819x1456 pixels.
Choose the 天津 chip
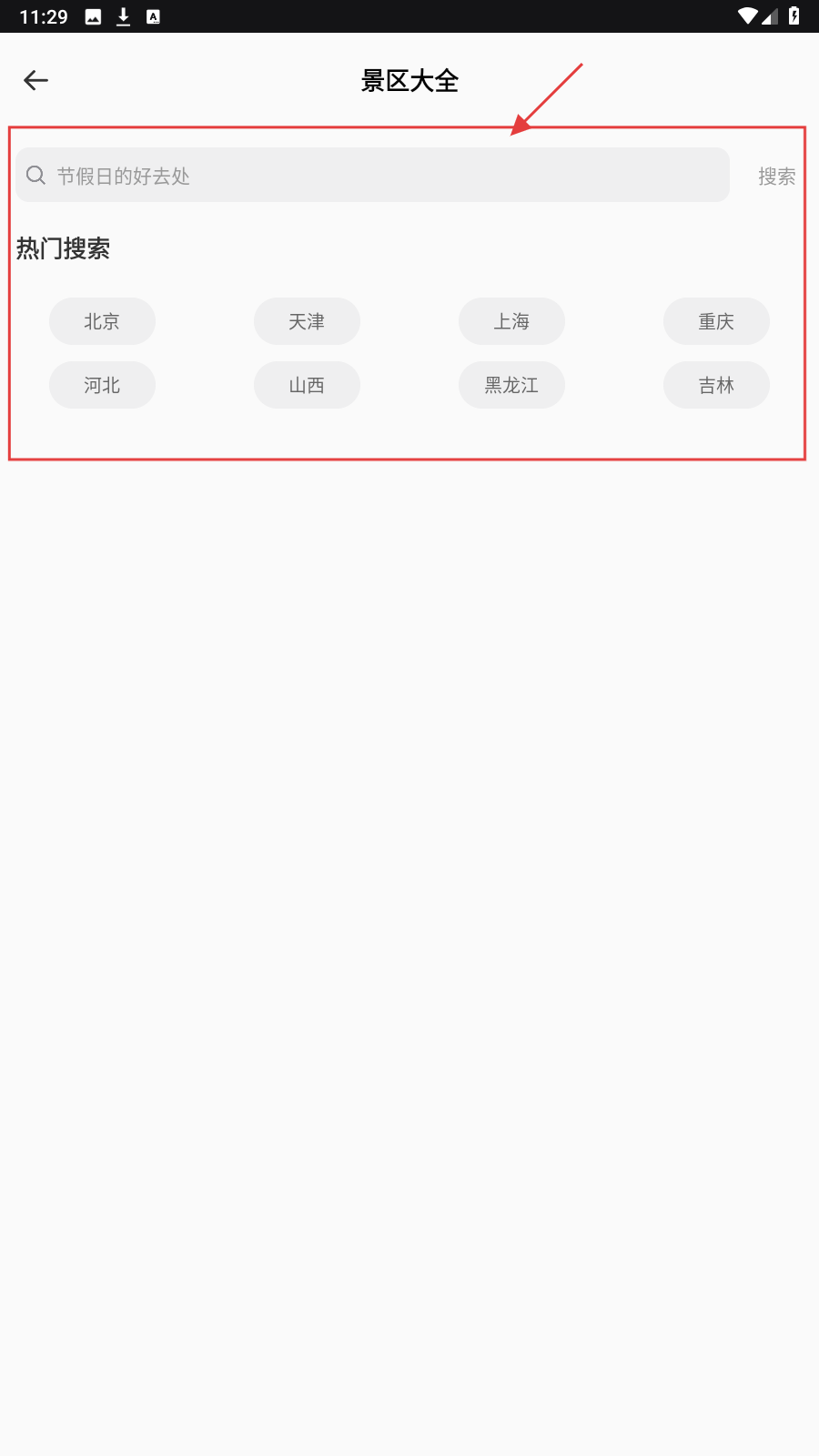pos(307,321)
